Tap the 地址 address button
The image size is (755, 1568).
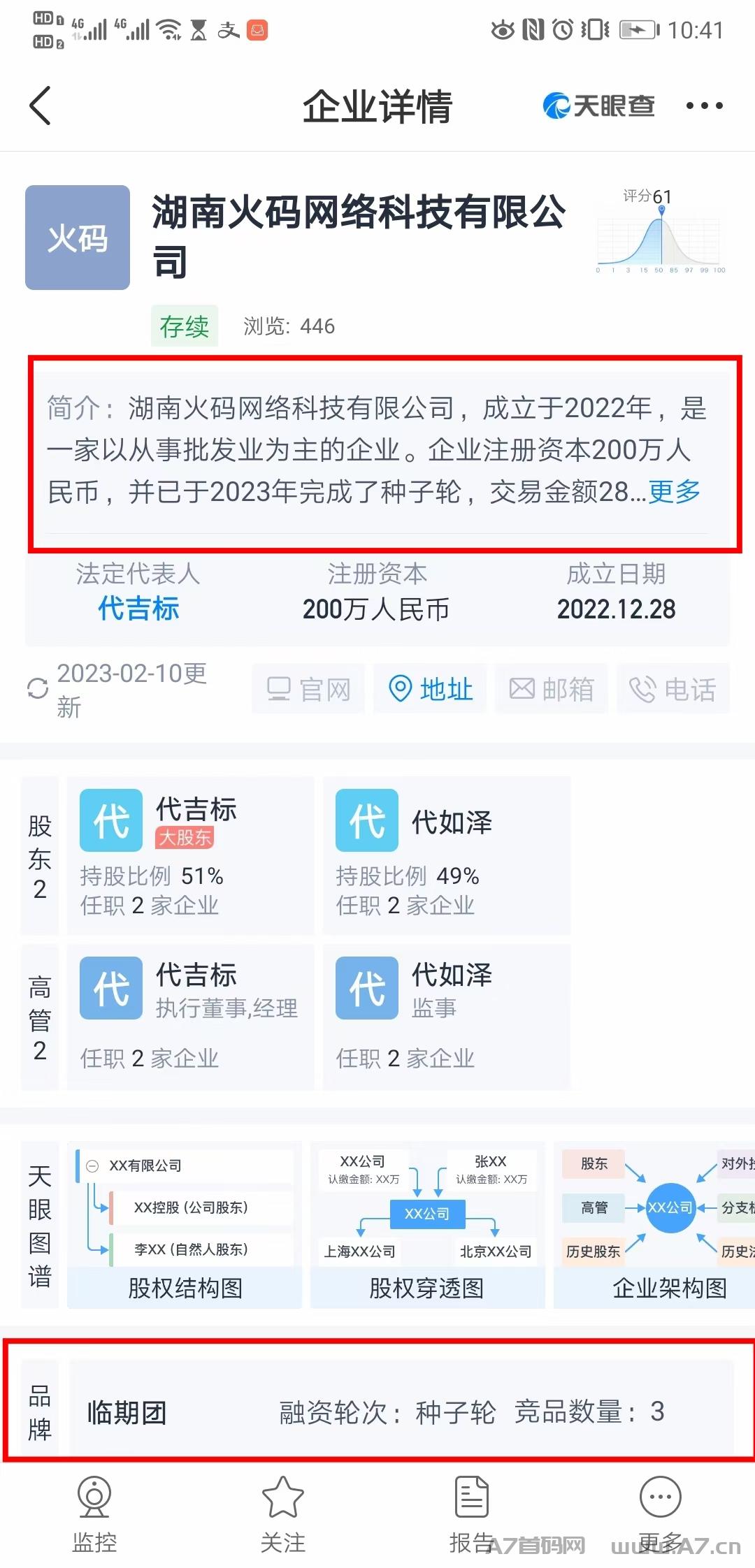430,689
